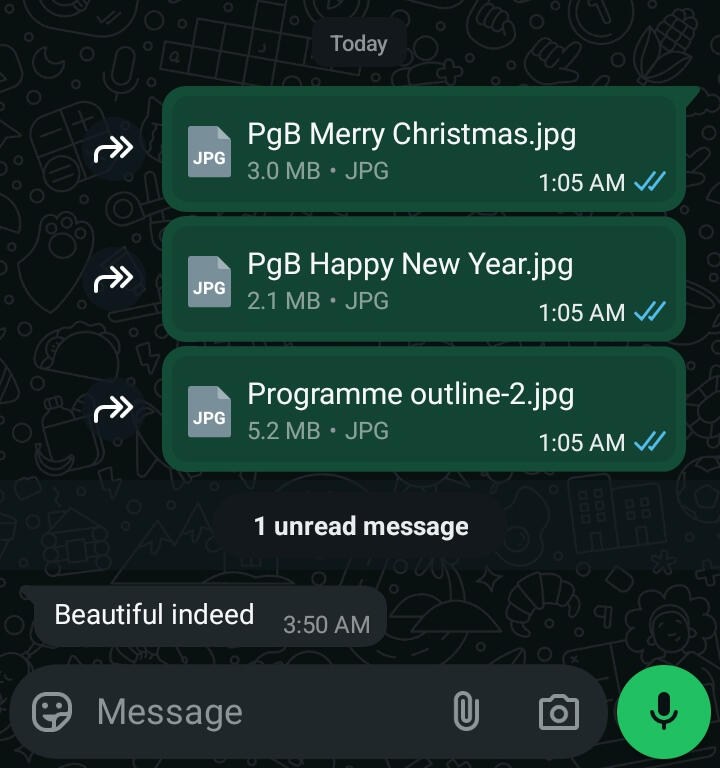720x768 pixels.
Task: Forward the PgB Merry Christmas.jpg message
Action: (113, 150)
